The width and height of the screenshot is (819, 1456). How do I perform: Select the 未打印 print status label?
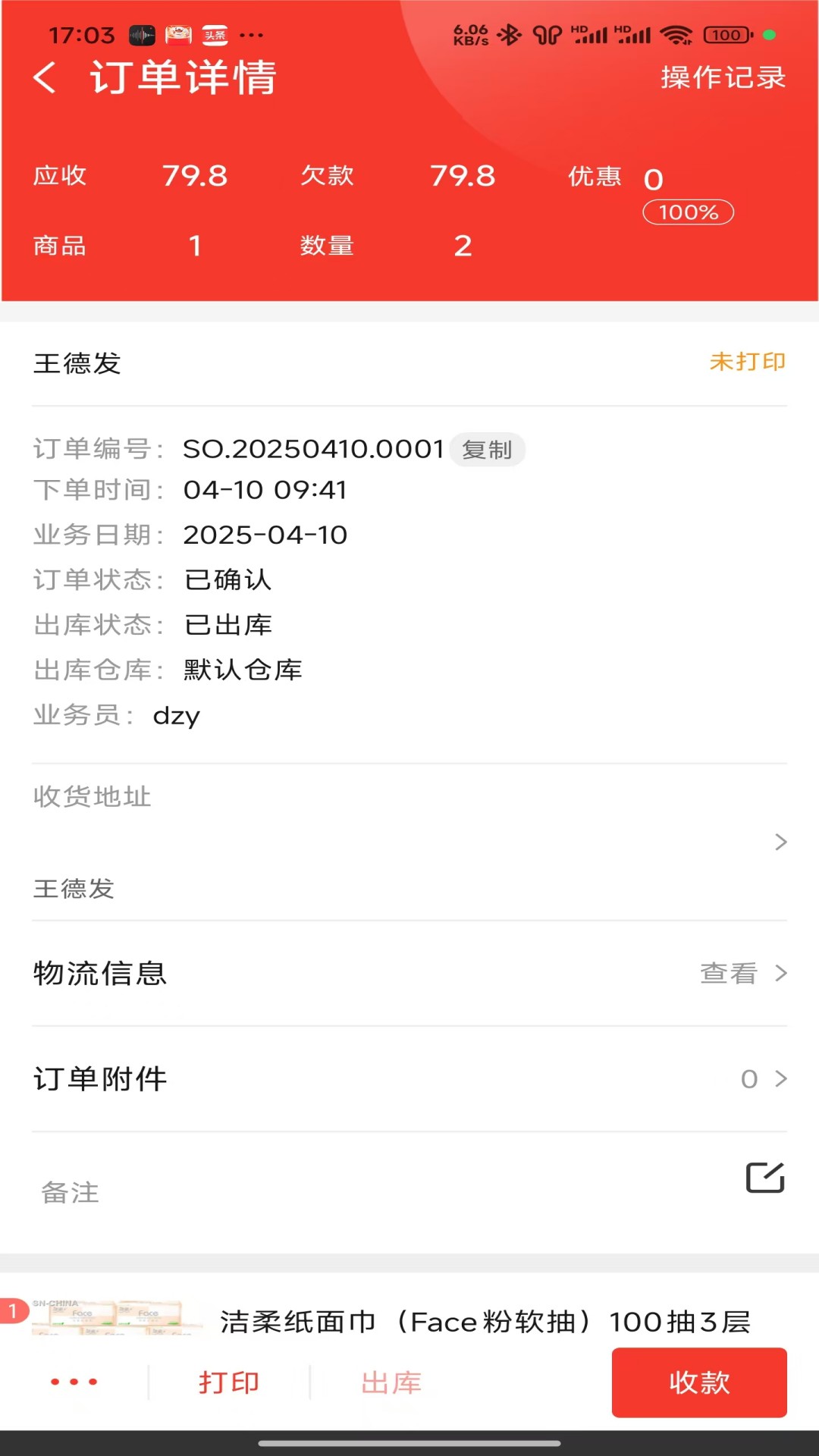pos(748,363)
